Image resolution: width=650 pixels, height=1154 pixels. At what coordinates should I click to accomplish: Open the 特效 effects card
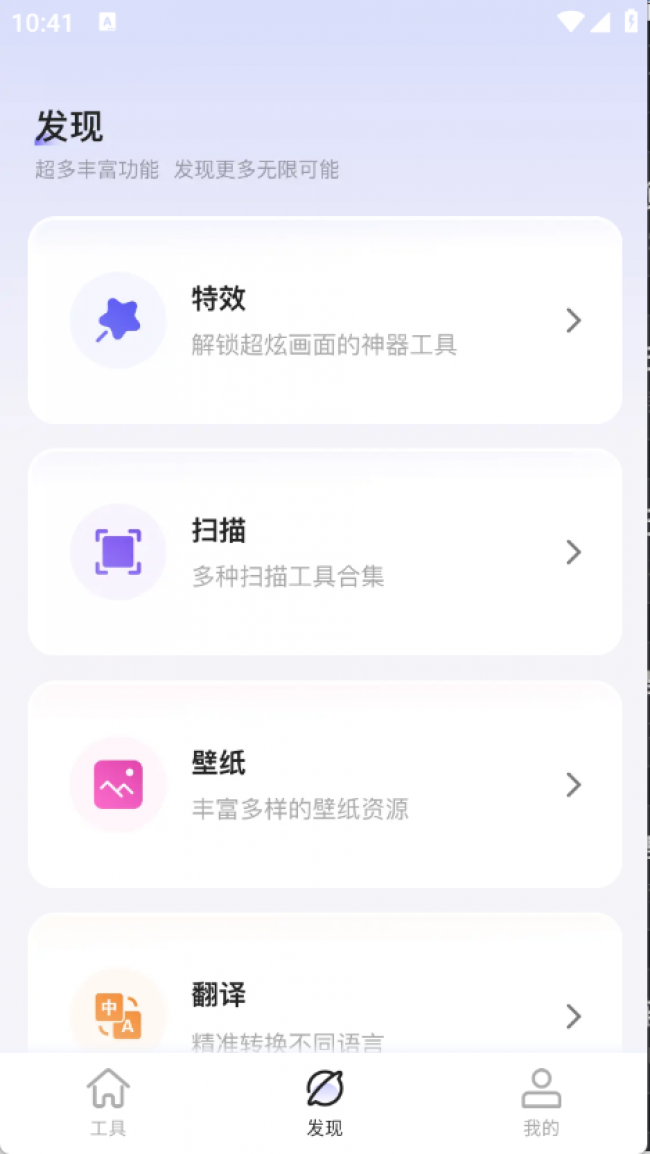click(325, 320)
